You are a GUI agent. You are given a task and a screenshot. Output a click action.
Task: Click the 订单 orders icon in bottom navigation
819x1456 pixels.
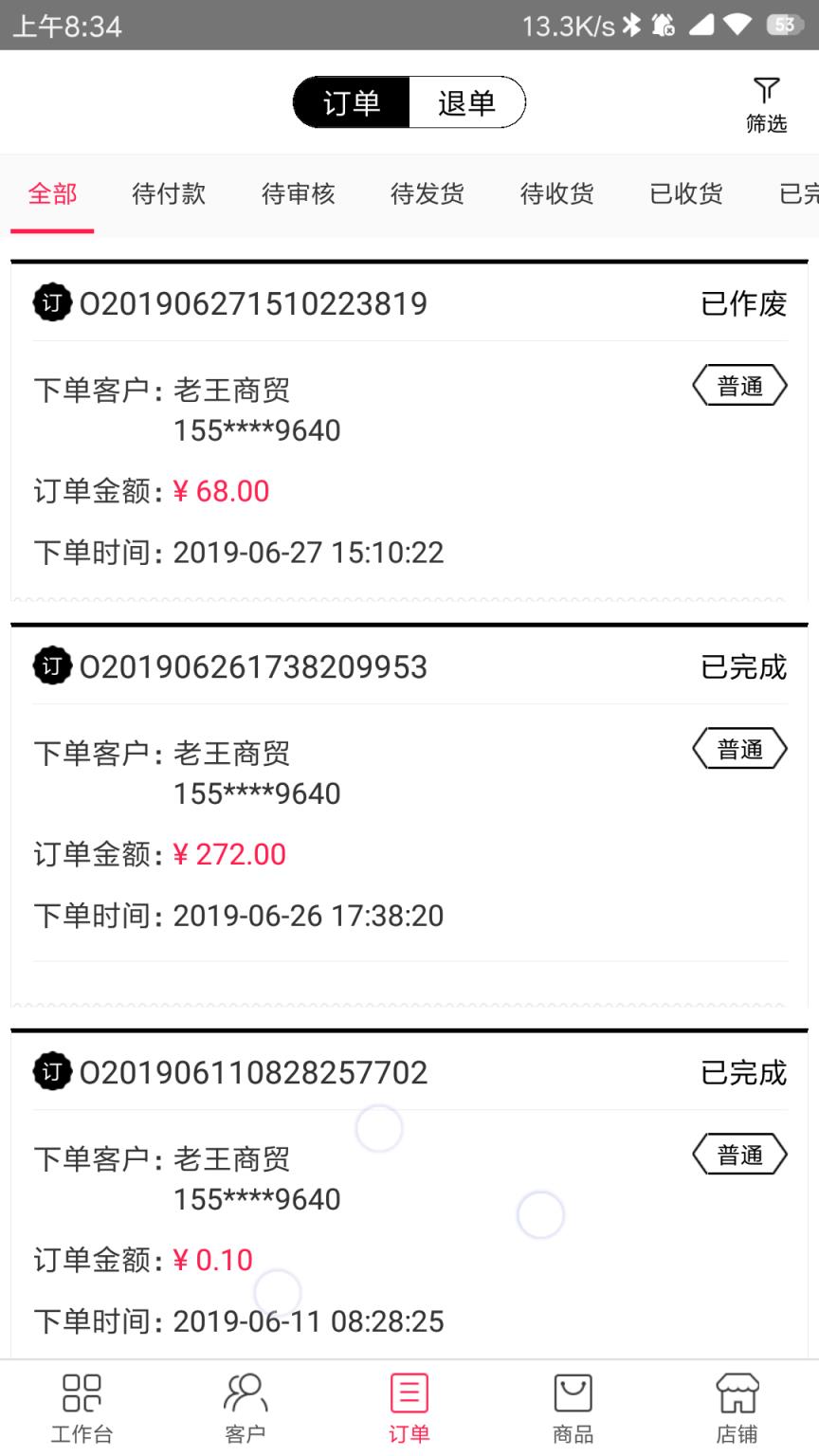409,1406
